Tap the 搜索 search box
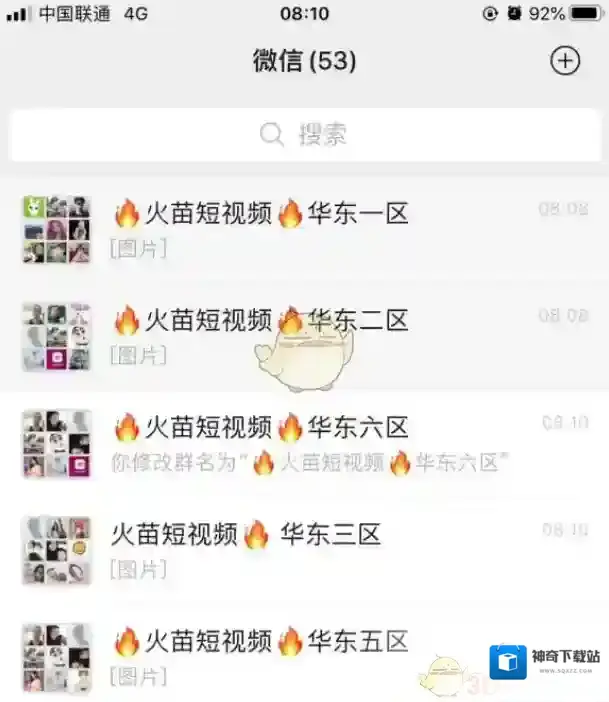Screen dimensions: 609x702 [304, 135]
